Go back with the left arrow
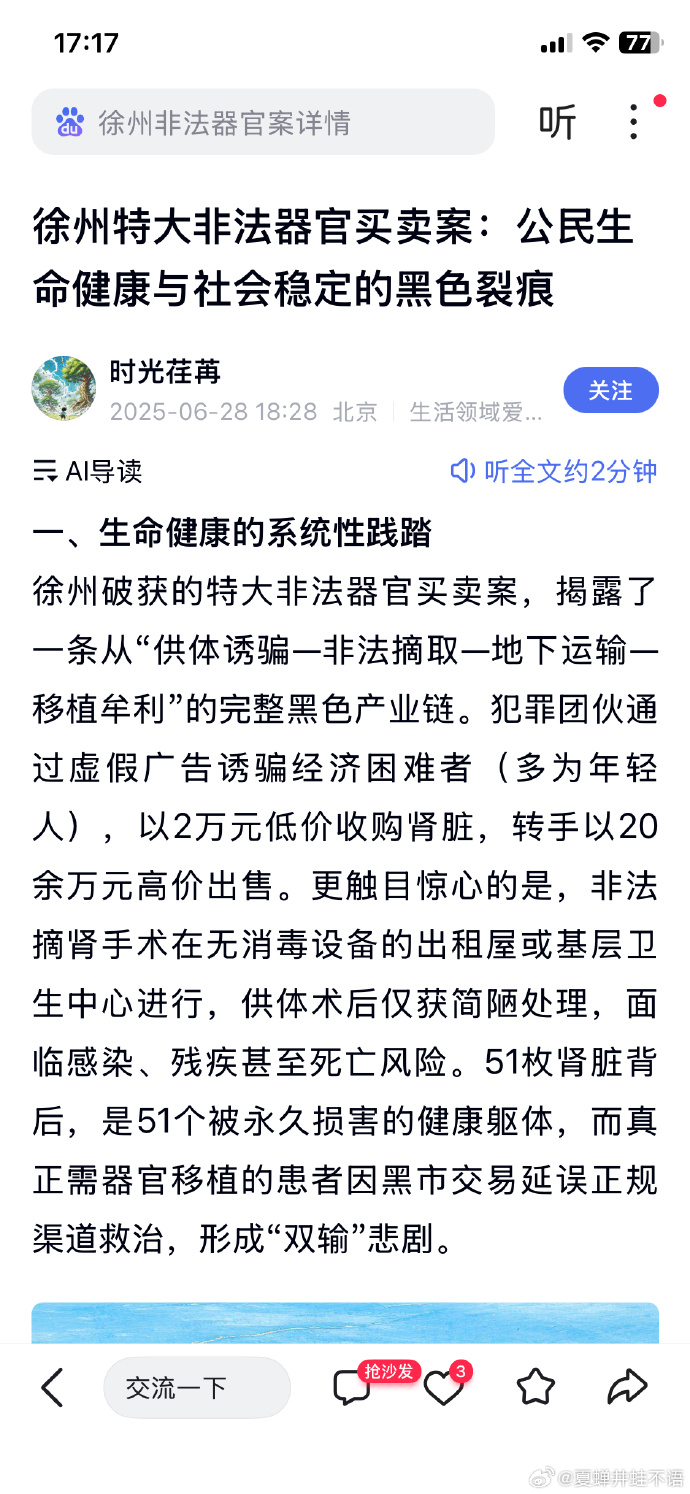 pyautogui.click(x=52, y=1387)
